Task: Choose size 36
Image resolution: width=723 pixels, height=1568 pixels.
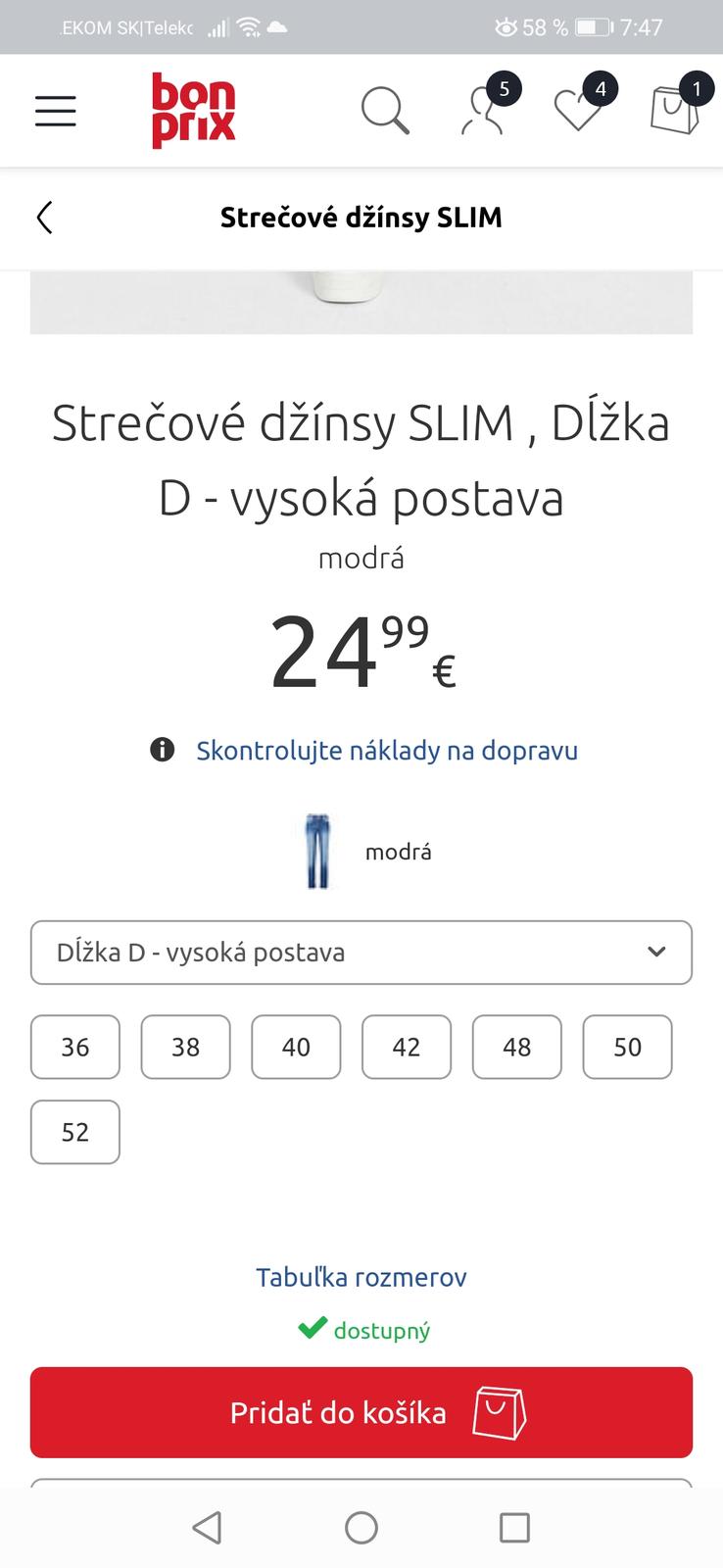Action: tap(75, 1048)
